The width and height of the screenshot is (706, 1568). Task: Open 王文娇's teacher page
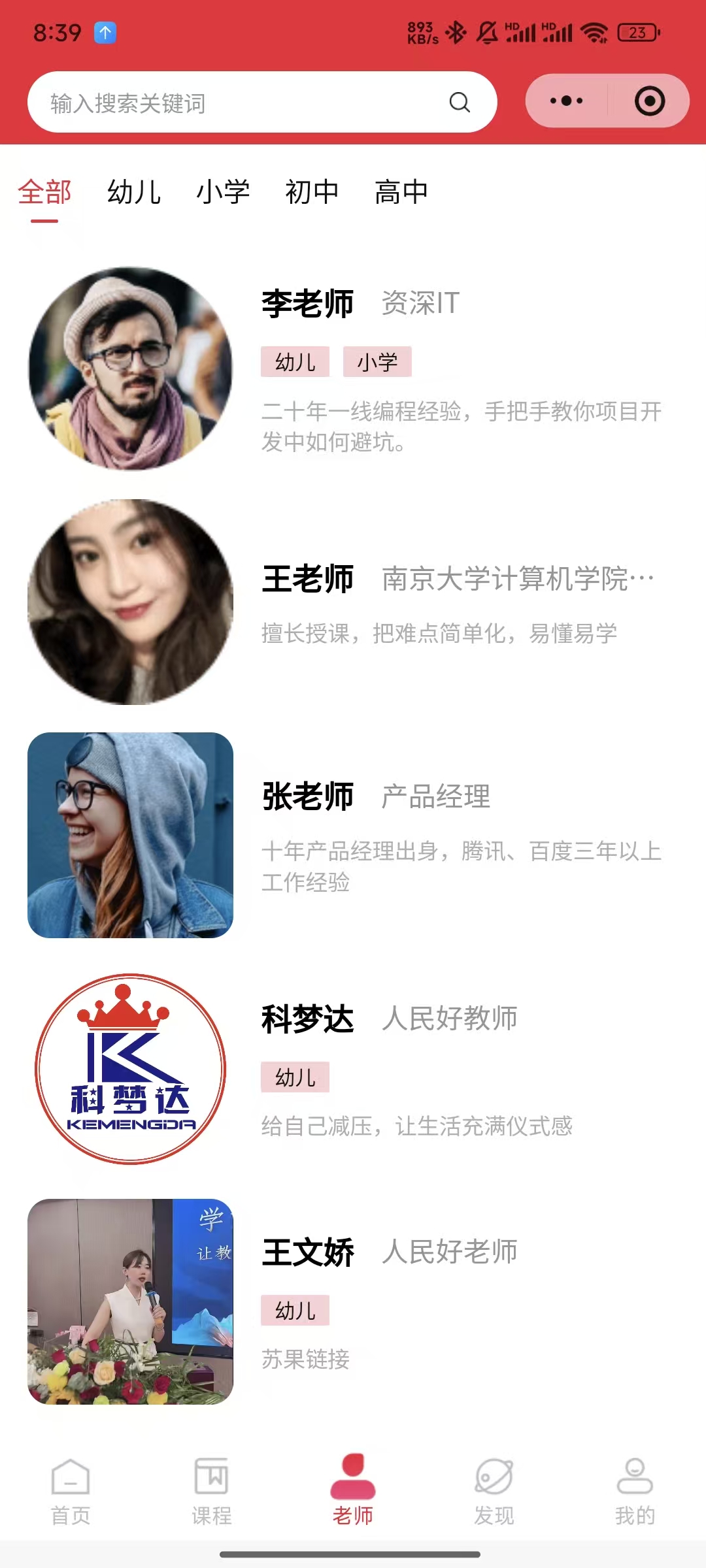point(307,1252)
